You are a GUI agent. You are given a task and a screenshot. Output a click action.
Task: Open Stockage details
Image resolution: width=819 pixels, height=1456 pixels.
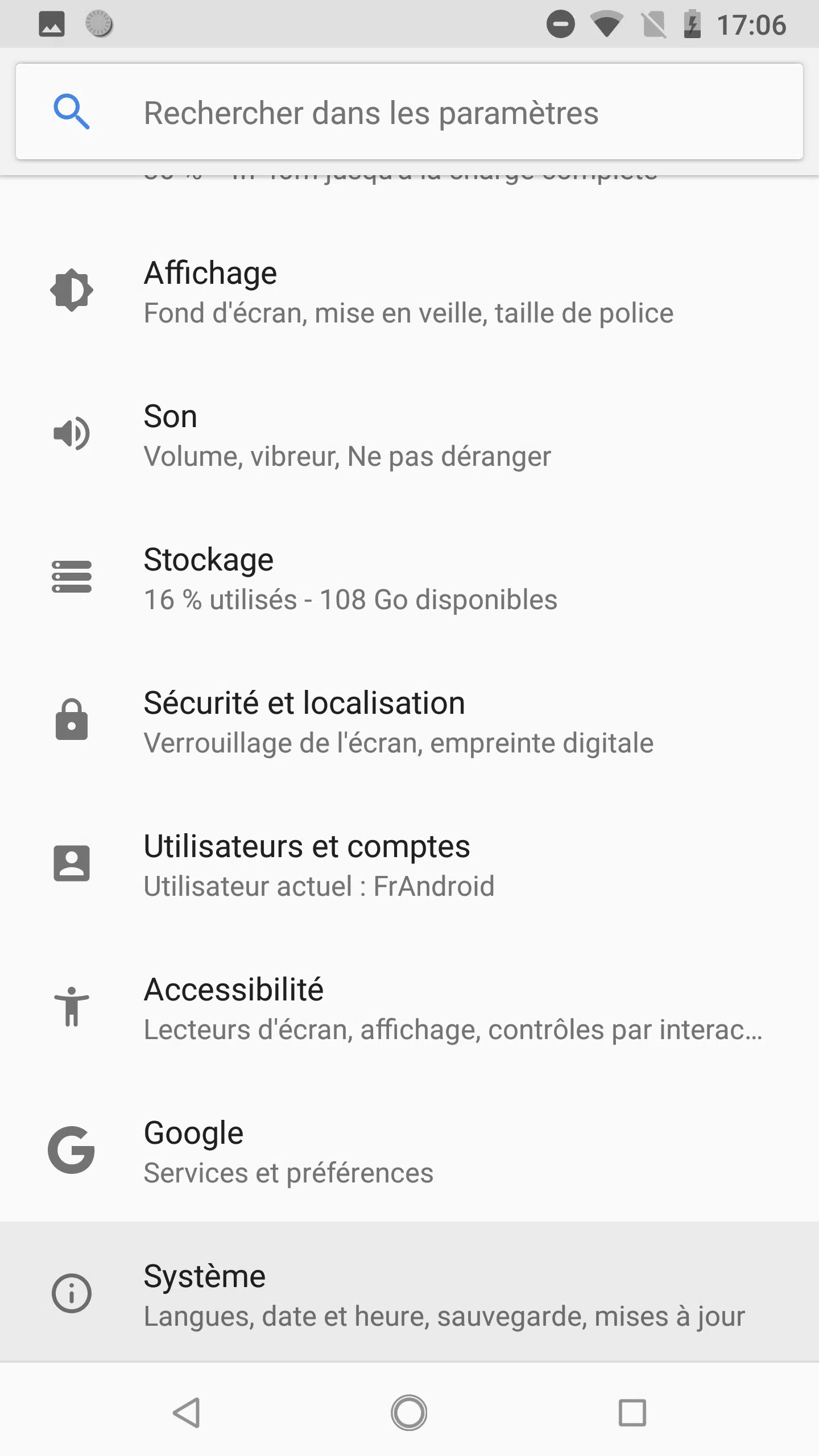click(409, 578)
